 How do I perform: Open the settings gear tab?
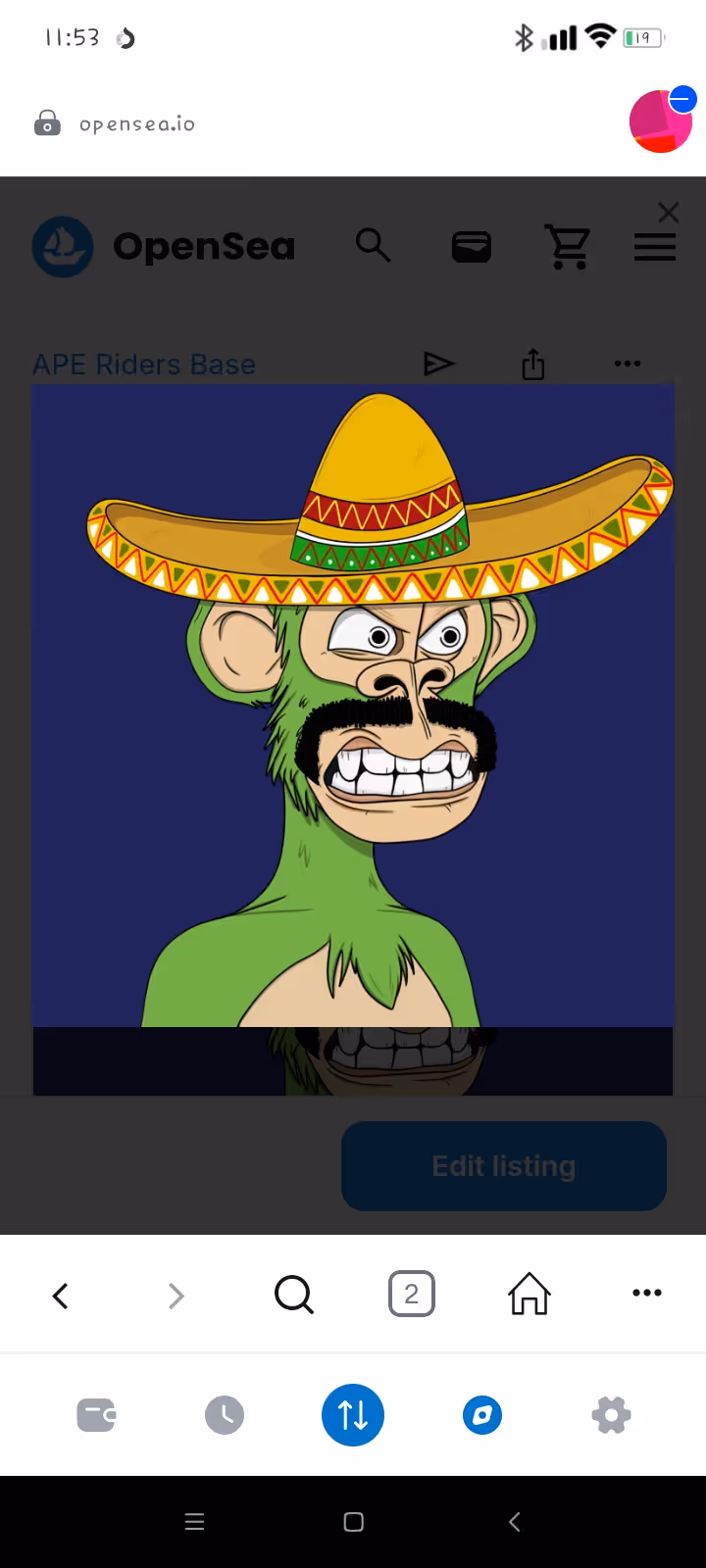[x=611, y=1415]
